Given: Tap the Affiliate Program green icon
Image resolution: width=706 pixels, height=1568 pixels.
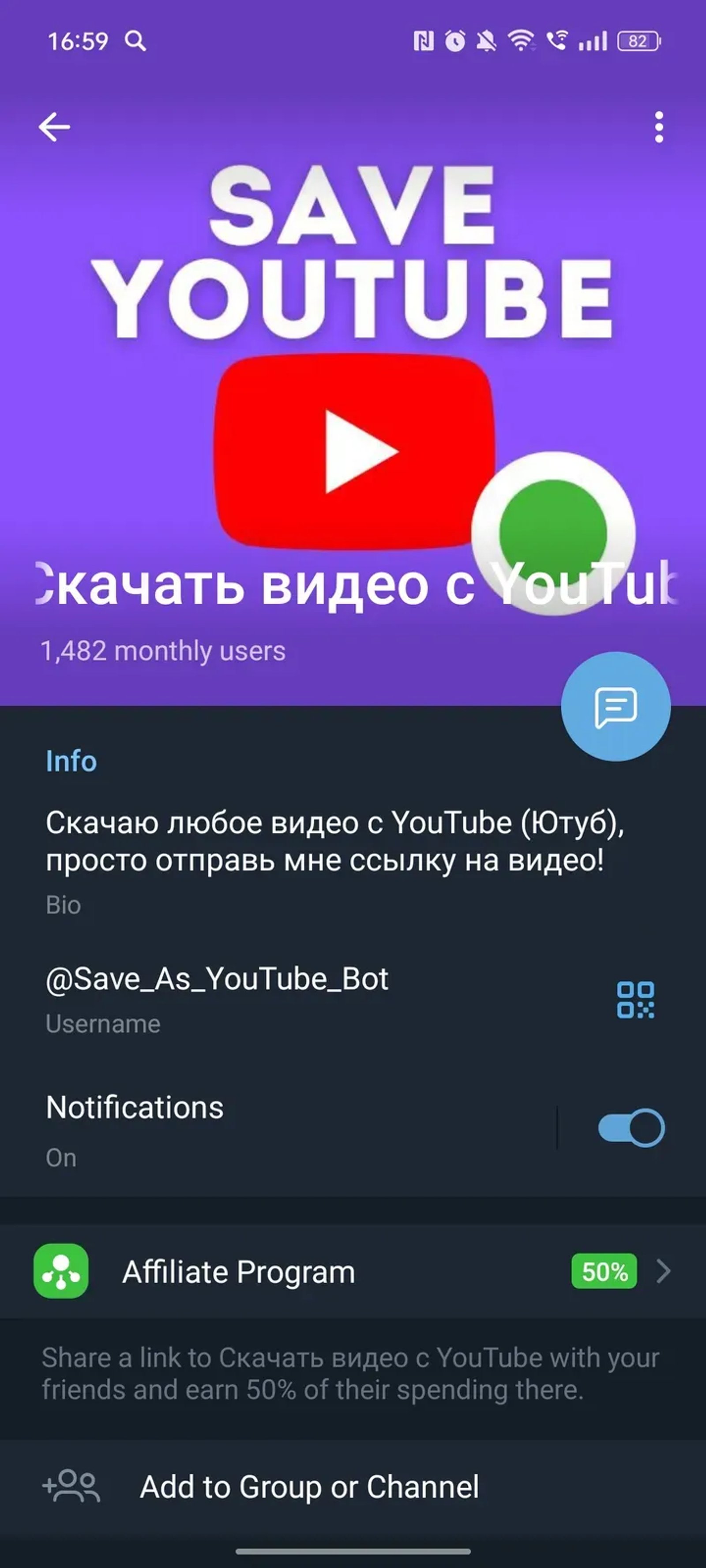Looking at the screenshot, I should tap(61, 1272).
